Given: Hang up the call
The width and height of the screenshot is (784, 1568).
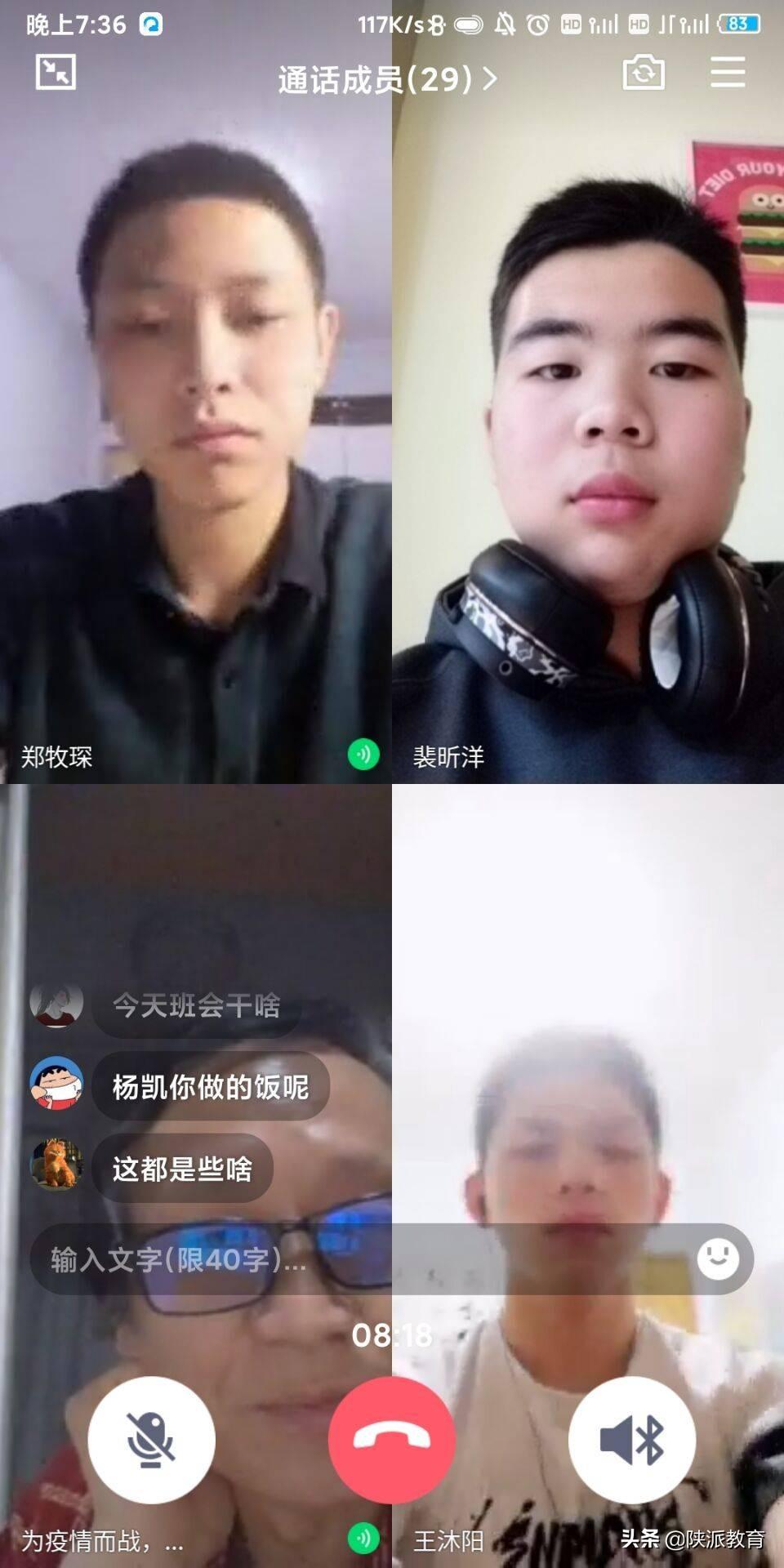Looking at the screenshot, I should tap(392, 1440).
